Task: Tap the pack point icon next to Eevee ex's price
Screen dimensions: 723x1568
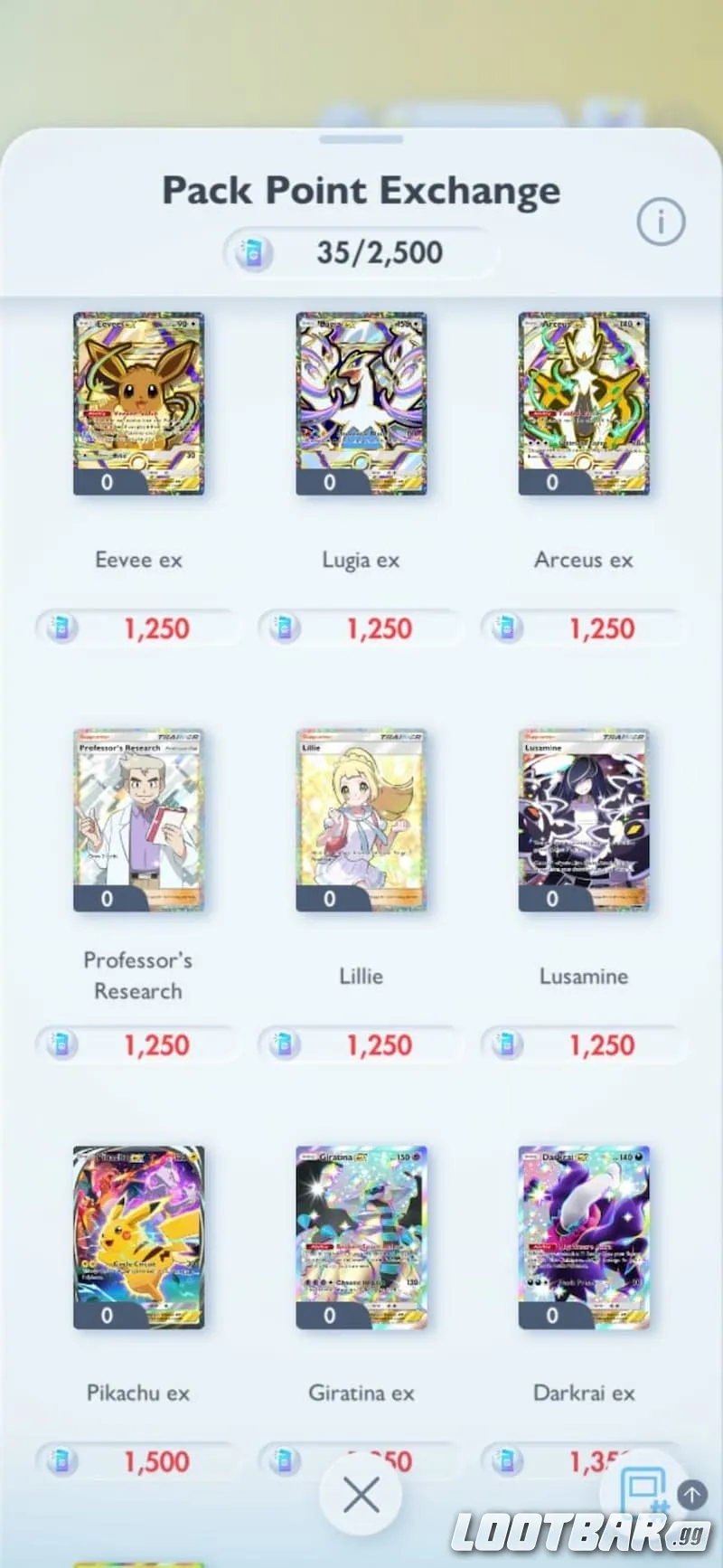Action: (60, 628)
